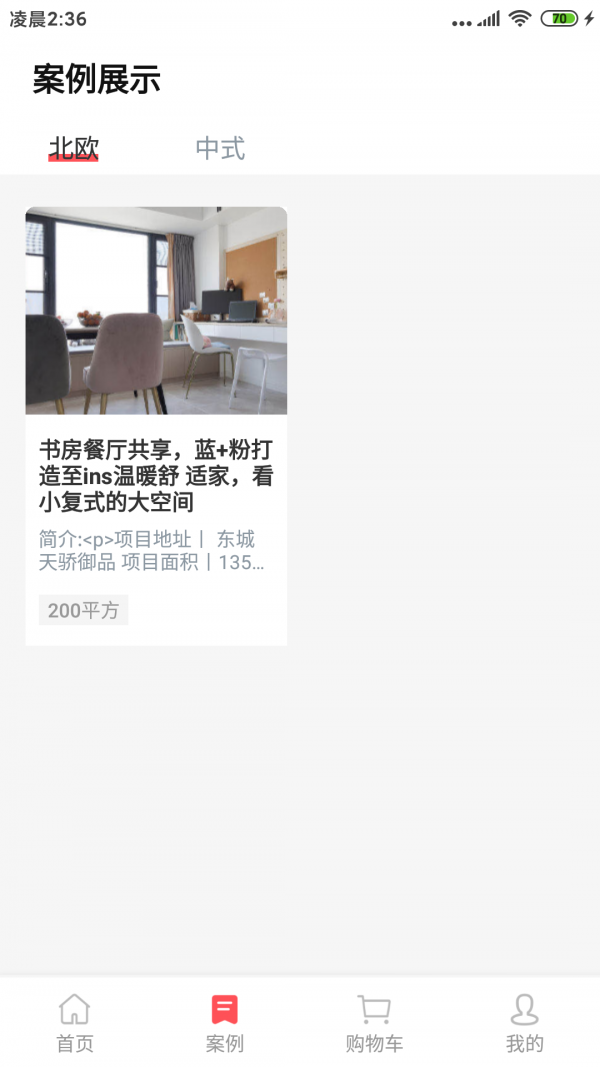This screenshot has height=1067, width=600.
Task: Go to the 首页 home tab
Action: 75,1023
